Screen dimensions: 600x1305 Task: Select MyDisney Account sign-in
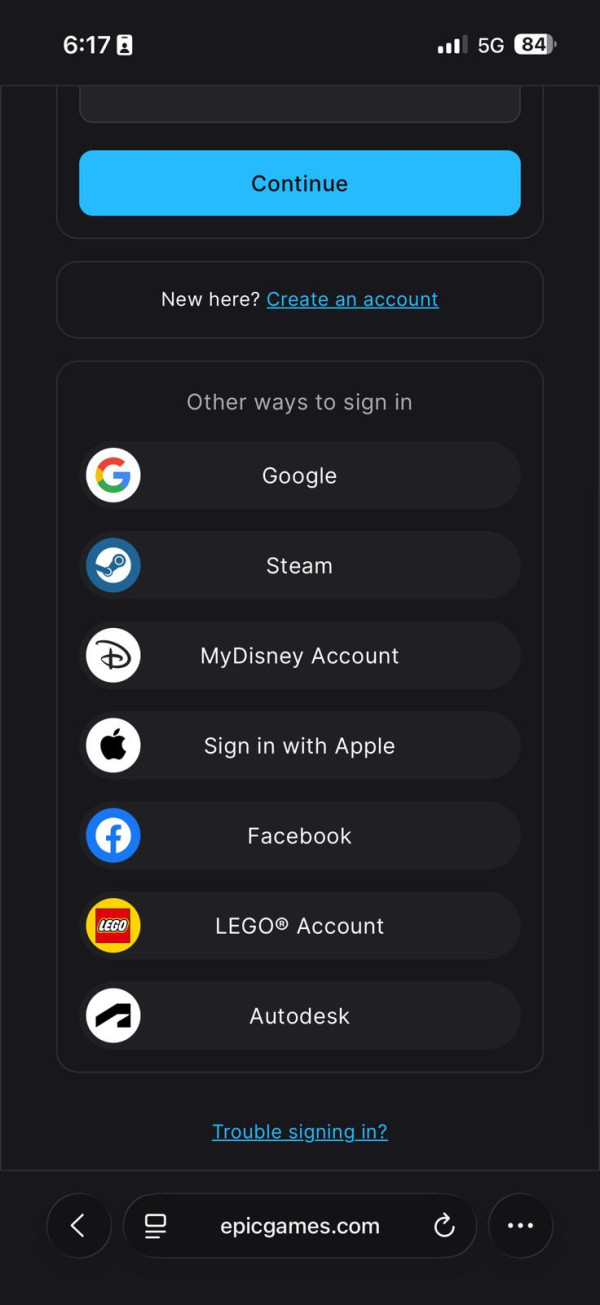(300, 656)
